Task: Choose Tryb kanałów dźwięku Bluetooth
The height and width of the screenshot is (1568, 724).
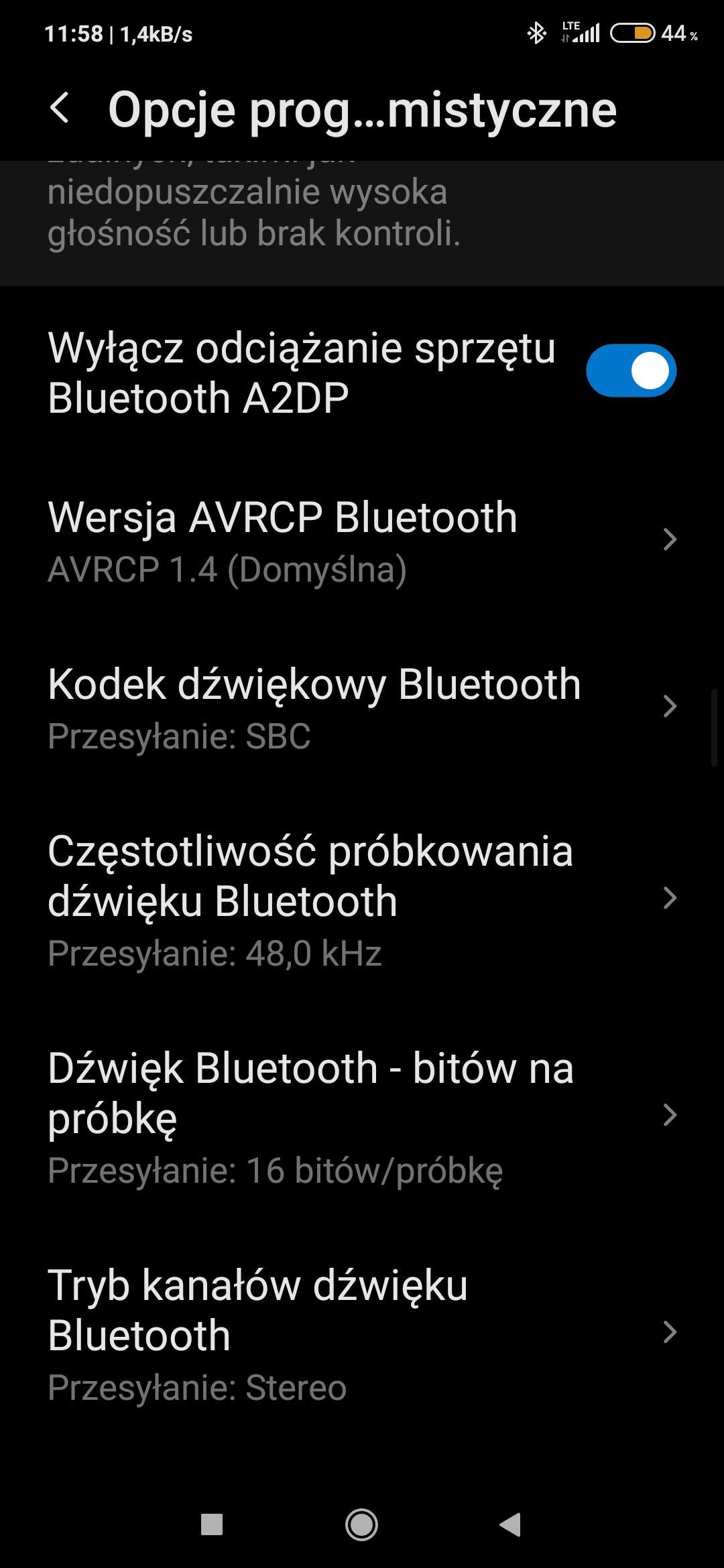Action: click(362, 1333)
